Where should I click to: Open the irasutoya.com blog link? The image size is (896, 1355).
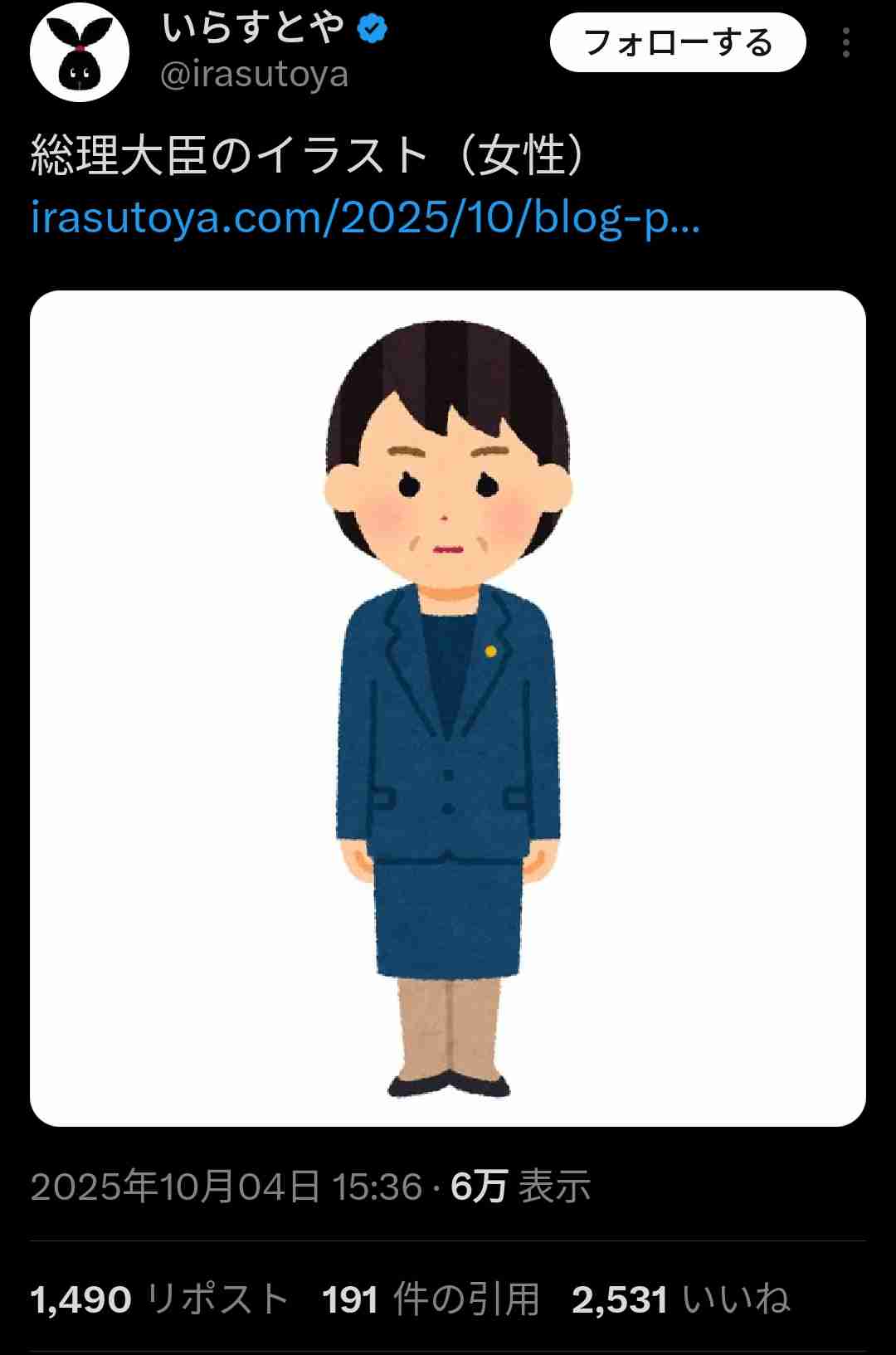pos(365,218)
